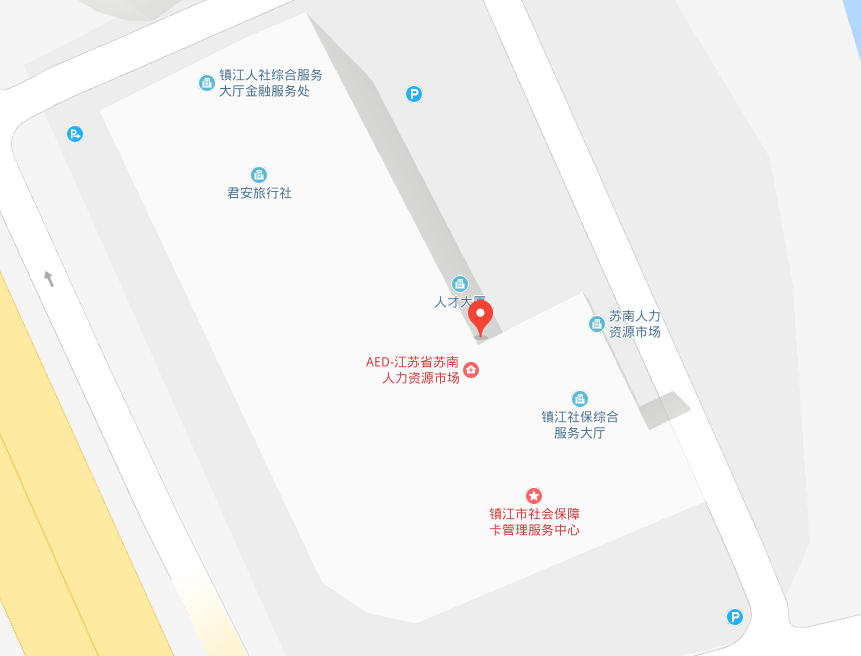This screenshot has width=861, height=656.
Task: Open AED-江苏省苏南人力资源市场 red marker
Action: click(472, 370)
